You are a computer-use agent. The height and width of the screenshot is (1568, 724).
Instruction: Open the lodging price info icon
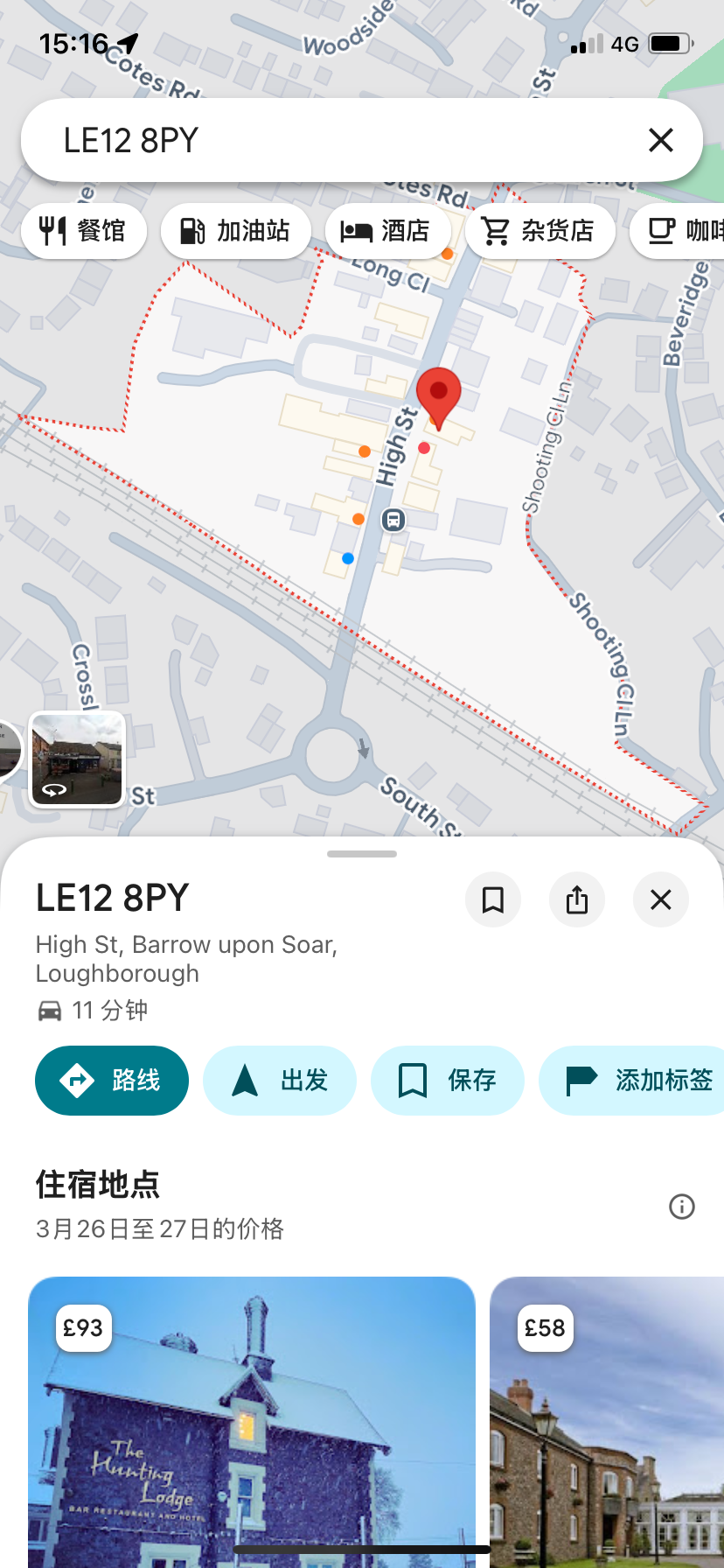682,1207
